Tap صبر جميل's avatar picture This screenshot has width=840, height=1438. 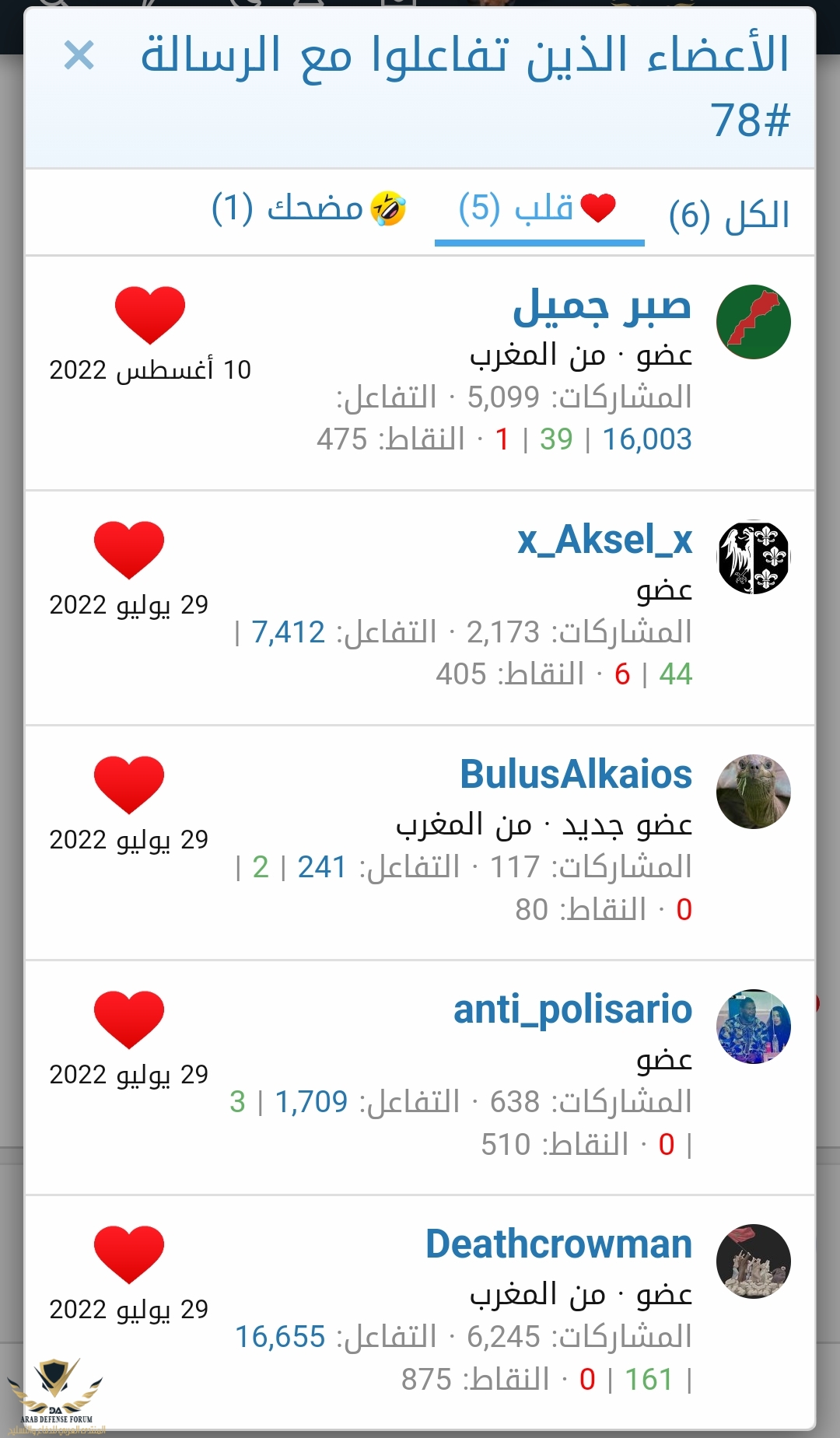753,322
